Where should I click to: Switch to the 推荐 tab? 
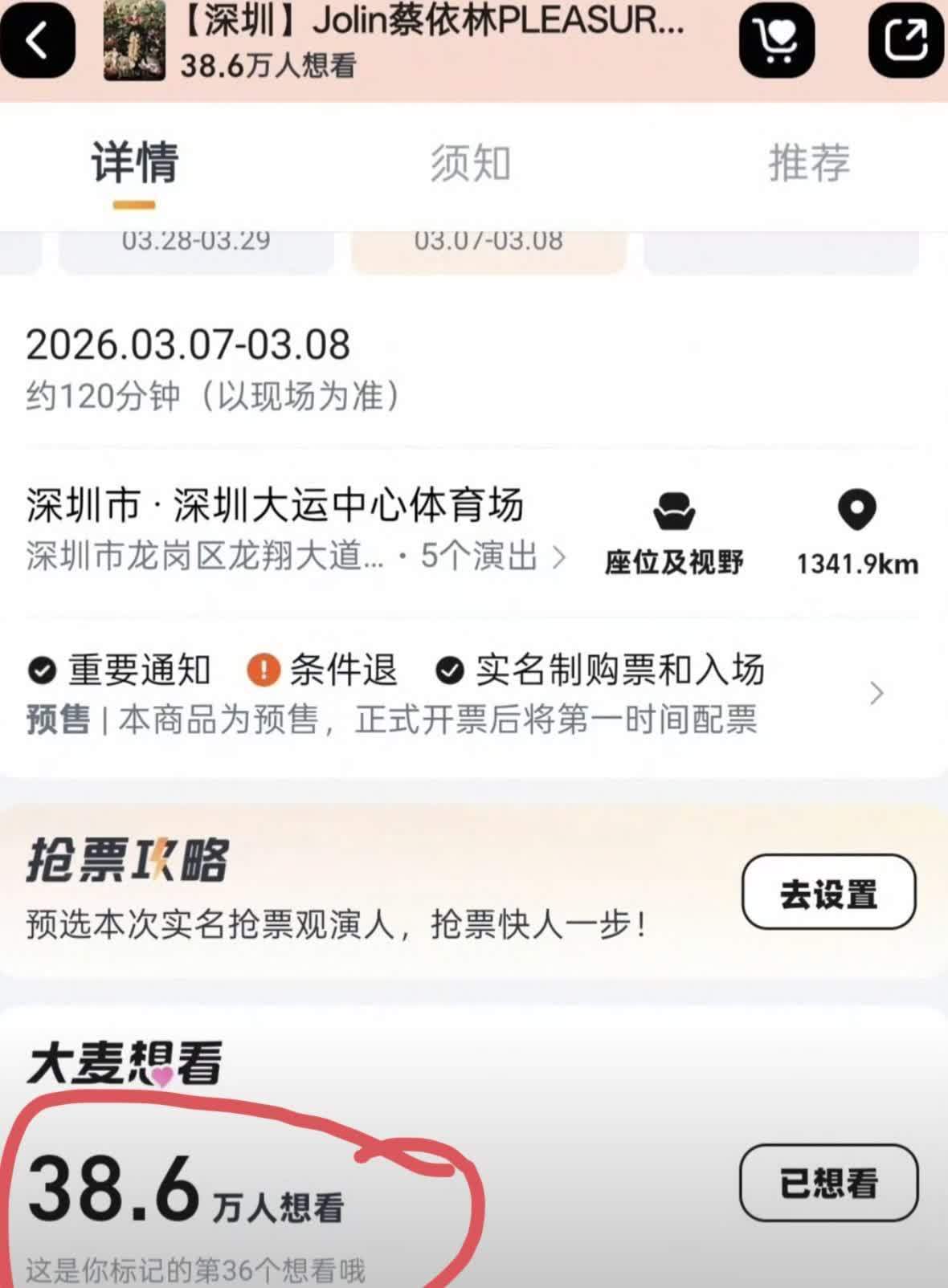(808, 163)
